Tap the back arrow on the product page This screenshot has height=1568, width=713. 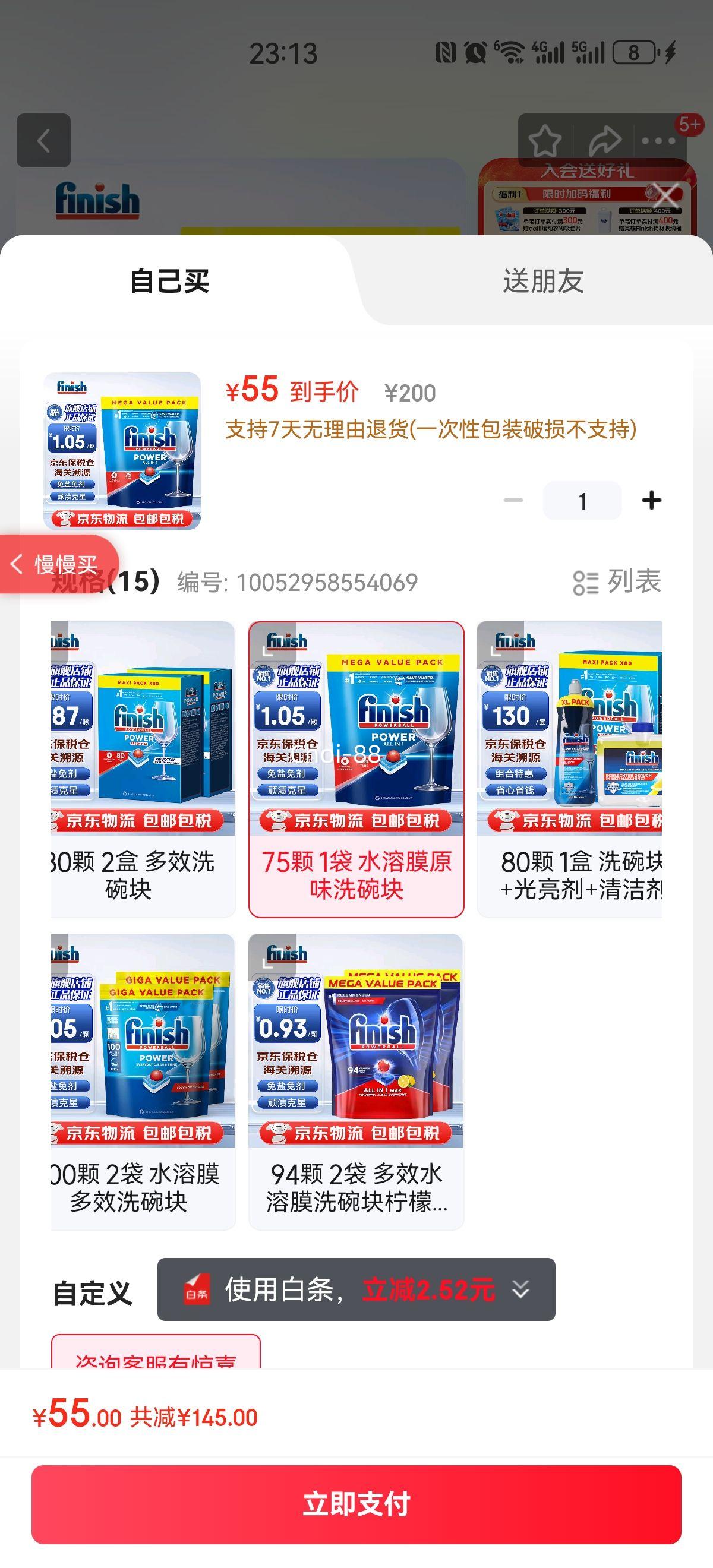click(43, 142)
